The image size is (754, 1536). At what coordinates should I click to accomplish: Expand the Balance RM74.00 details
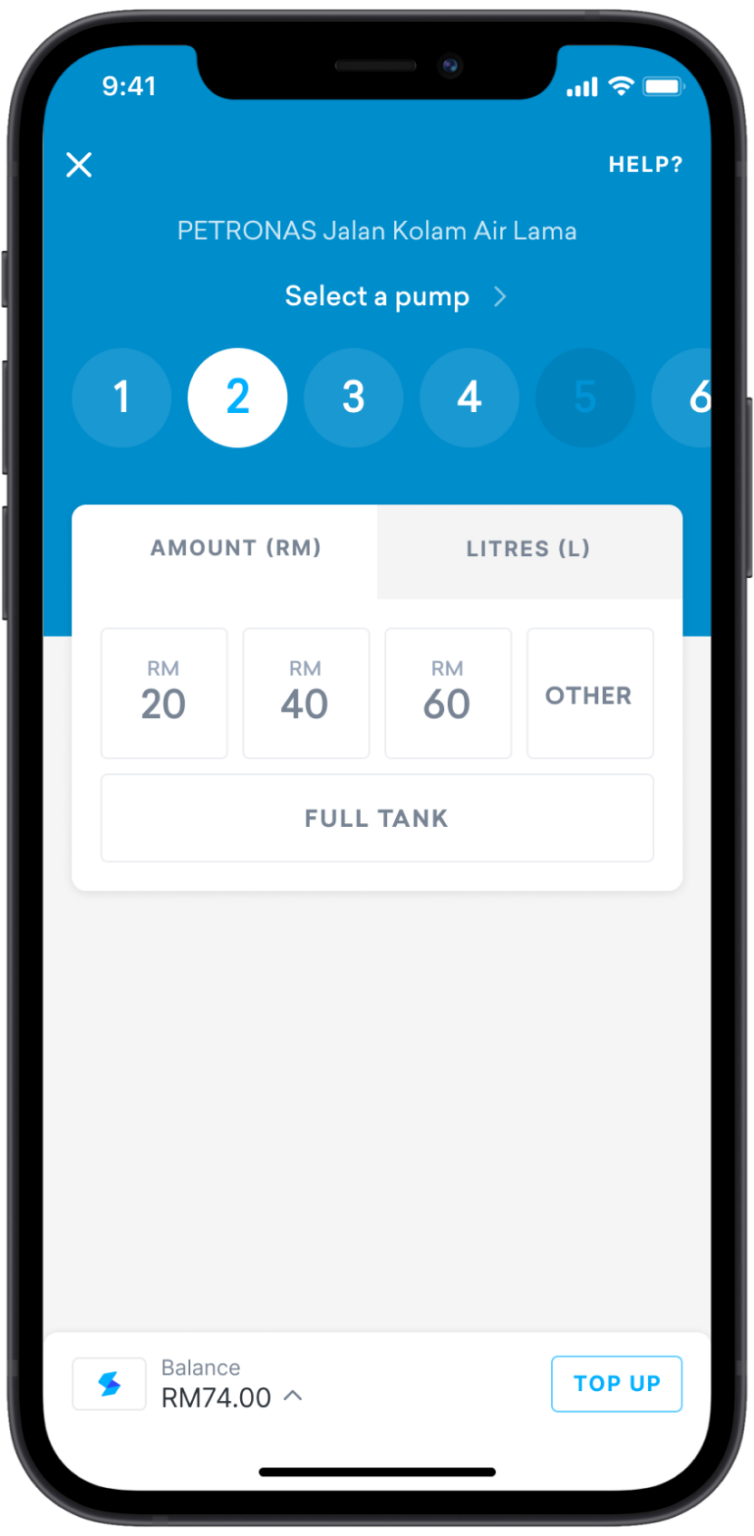click(x=292, y=1396)
